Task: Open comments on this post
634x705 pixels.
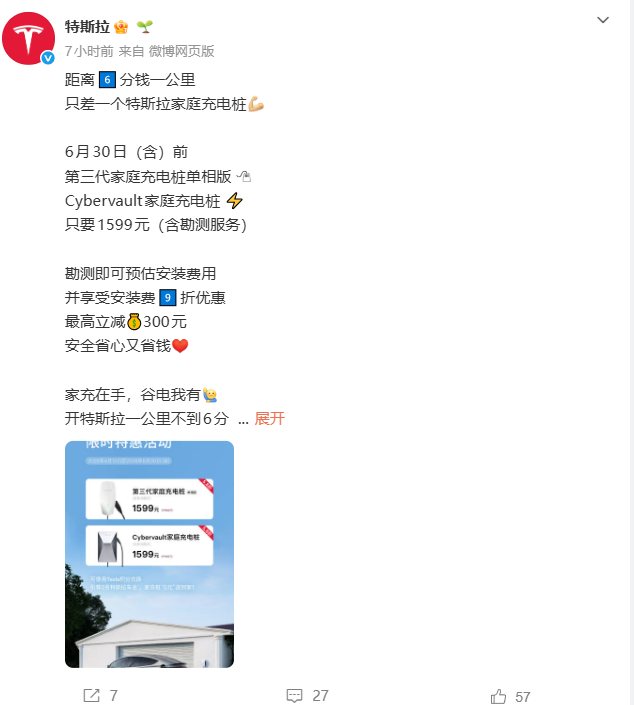Action: [307, 695]
